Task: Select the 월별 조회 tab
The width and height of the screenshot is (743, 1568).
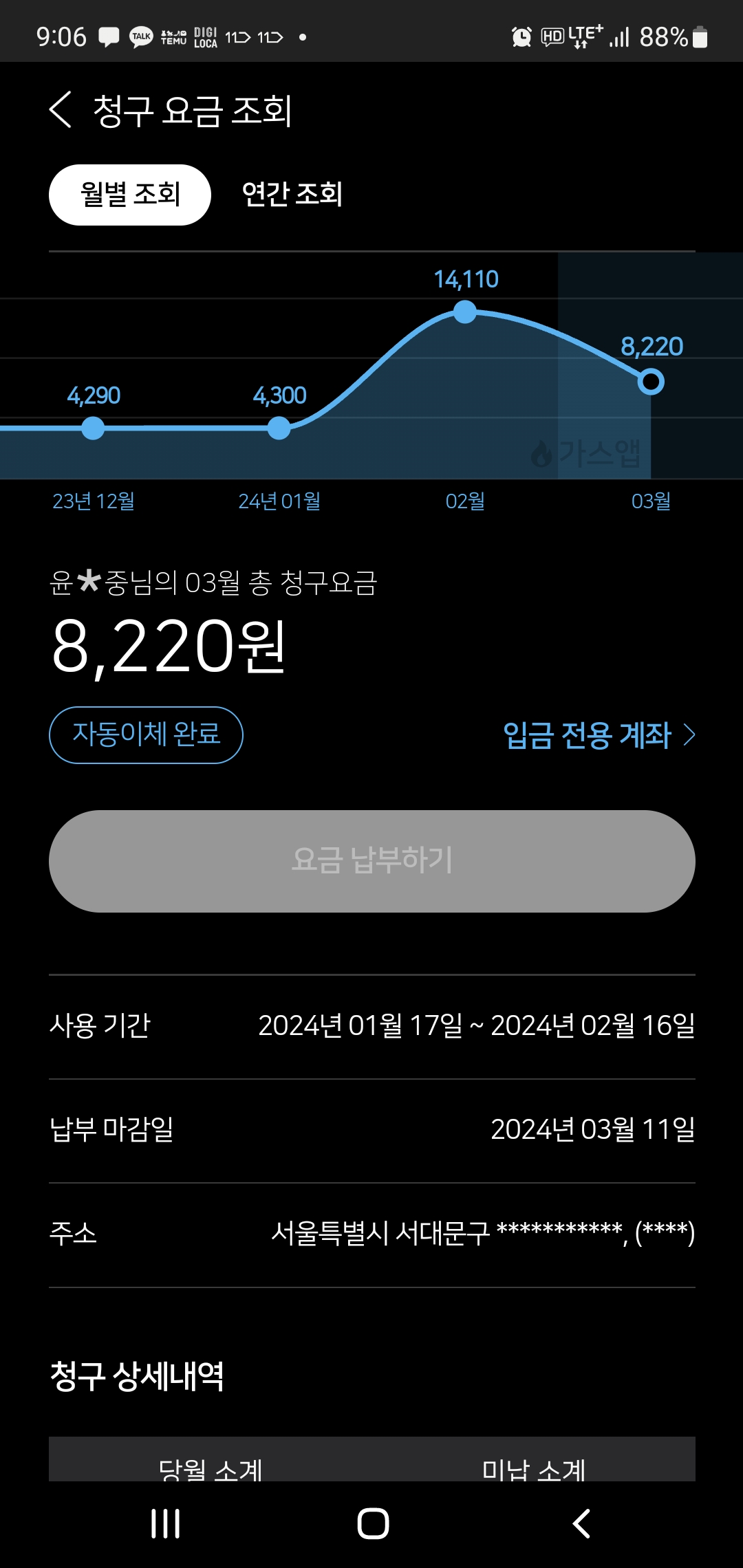Action: coord(129,195)
